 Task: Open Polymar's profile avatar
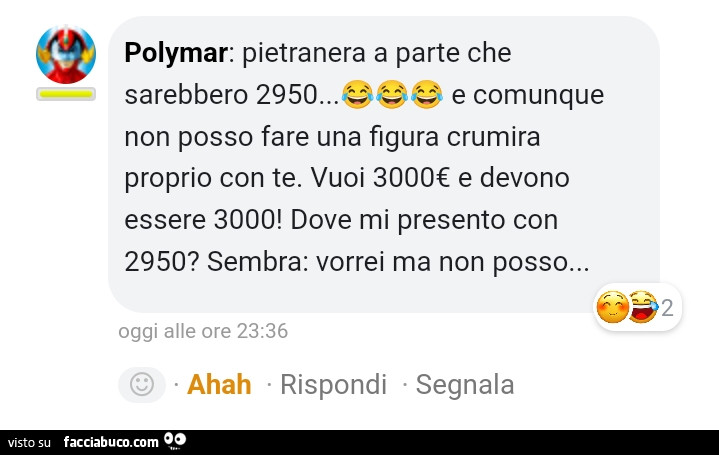pos(66,53)
